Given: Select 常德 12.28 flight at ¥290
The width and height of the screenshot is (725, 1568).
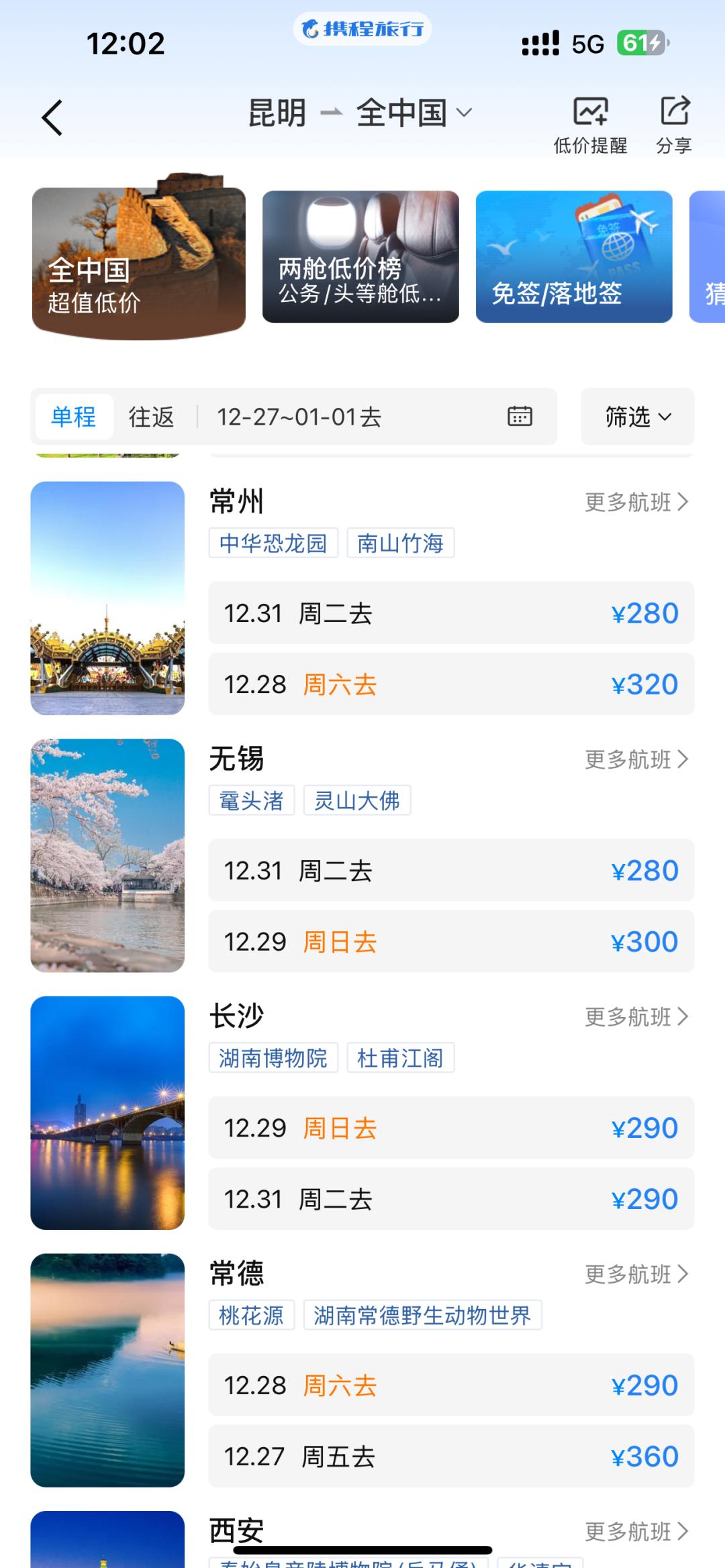Looking at the screenshot, I should point(451,1386).
